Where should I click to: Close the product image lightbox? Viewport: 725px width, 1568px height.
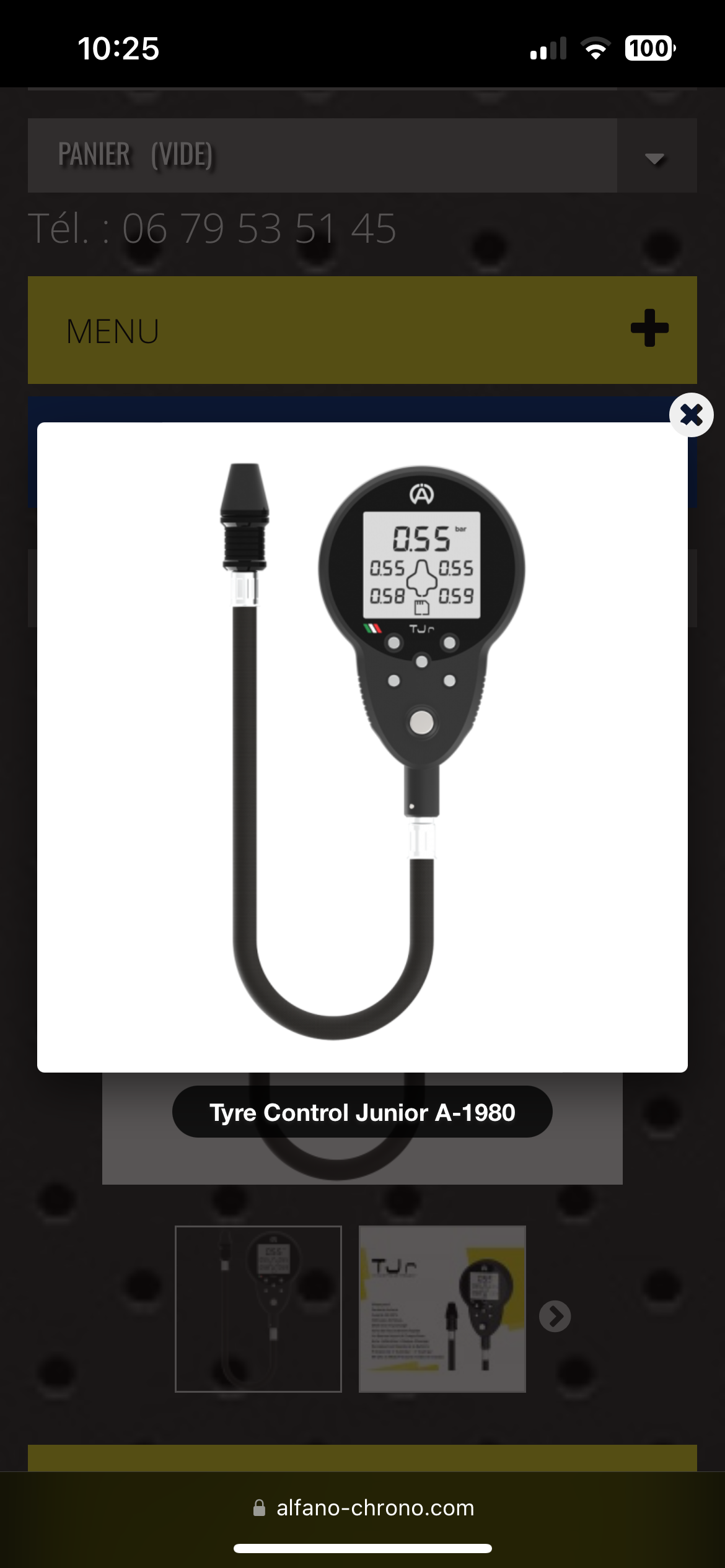(691, 415)
